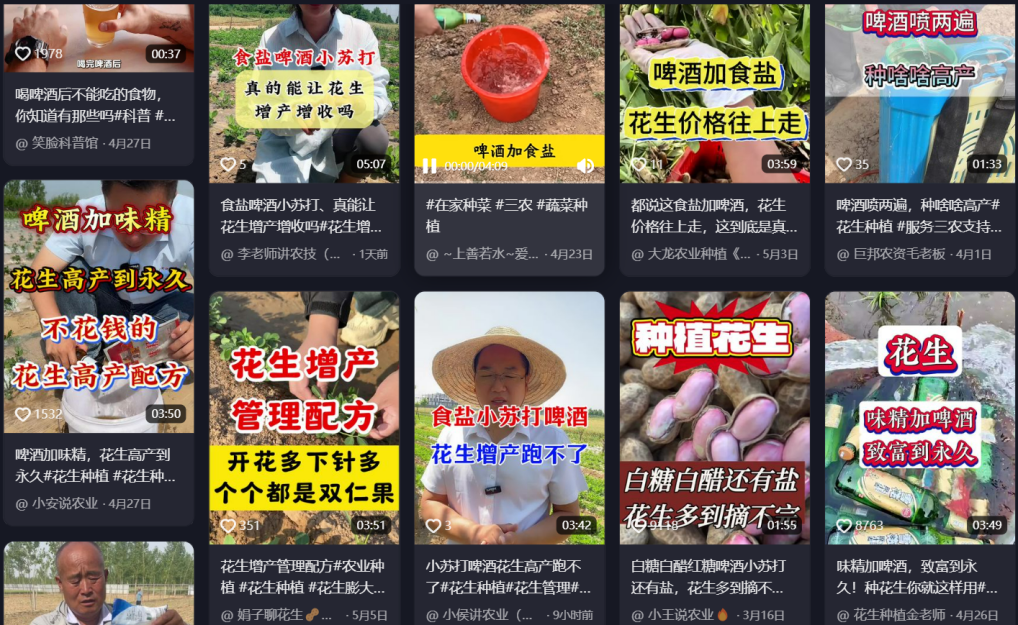Watch the 种植花生 白糖白醋还有盐 video

pyautogui.click(x=714, y=417)
